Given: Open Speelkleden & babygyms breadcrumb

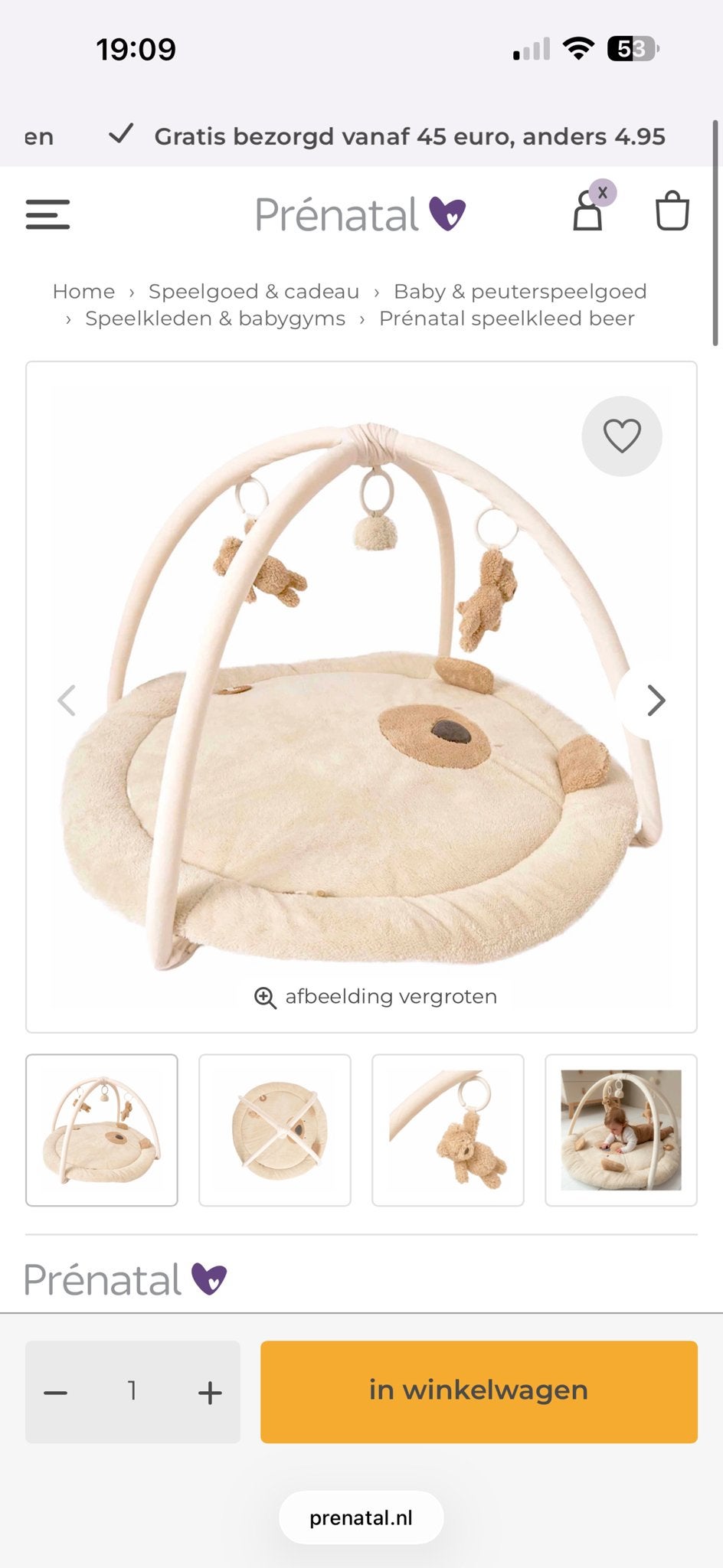Looking at the screenshot, I should [215, 318].
